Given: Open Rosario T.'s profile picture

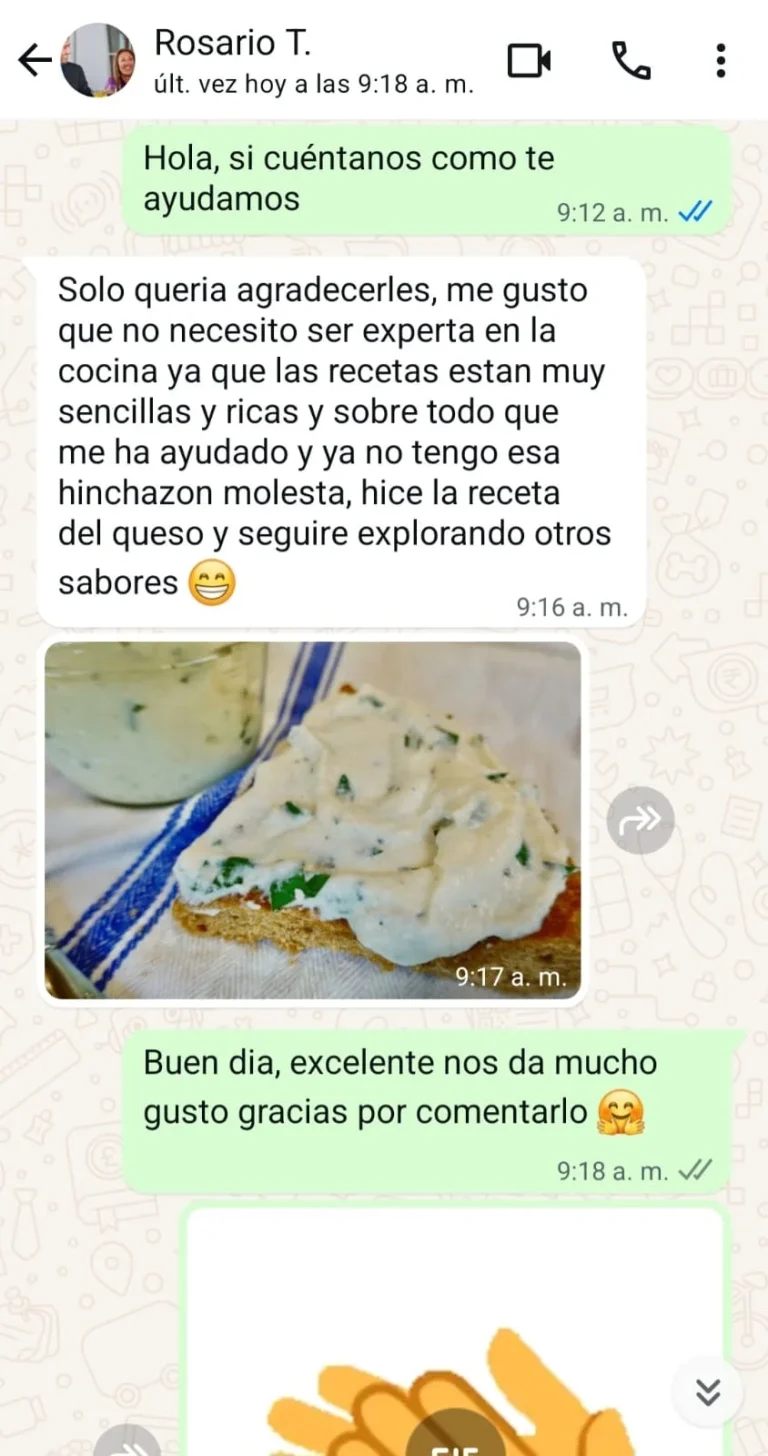Looking at the screenshot, I should pos(97,61).
